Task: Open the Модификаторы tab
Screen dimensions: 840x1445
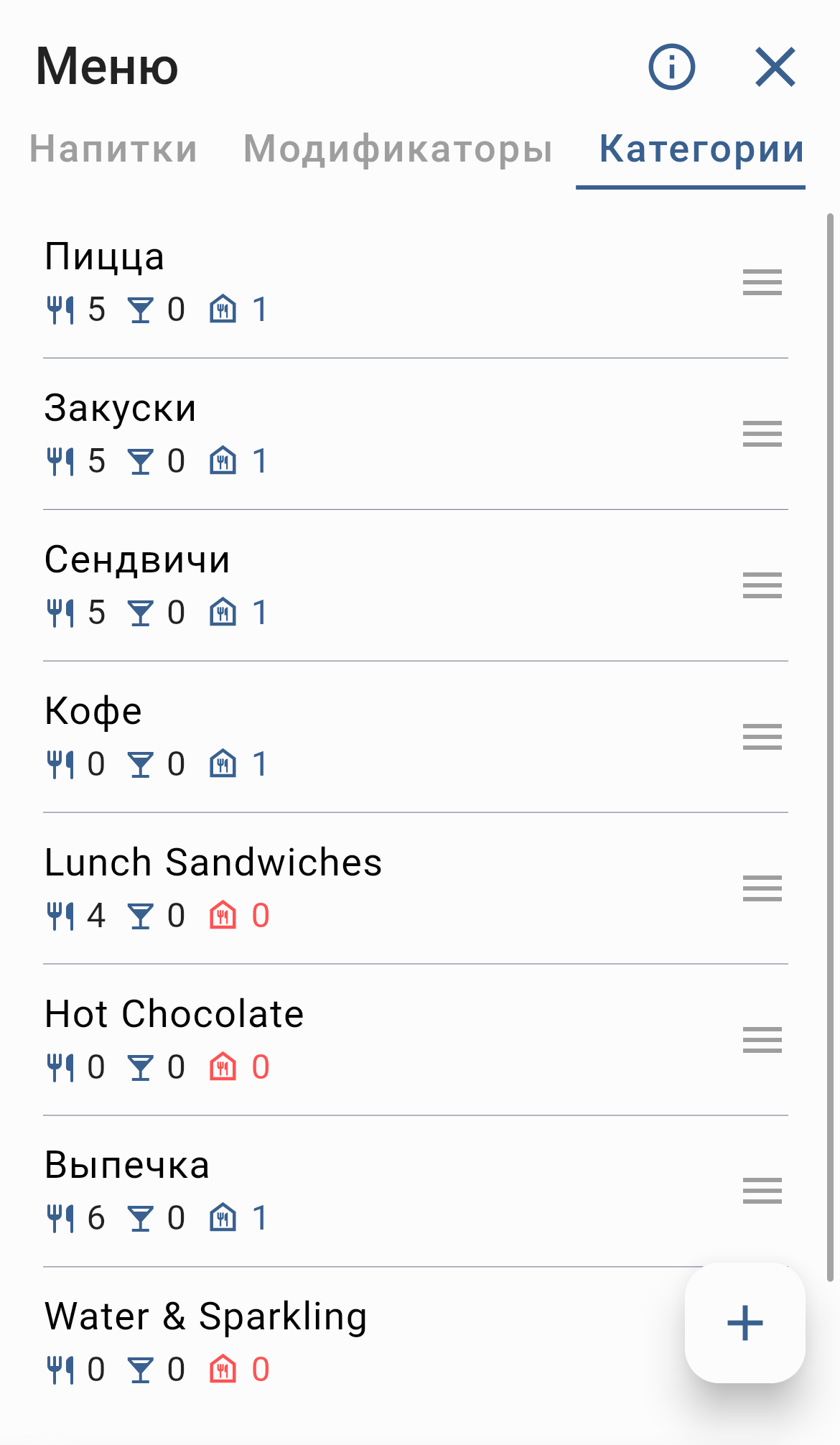Action: click(398, 149)
